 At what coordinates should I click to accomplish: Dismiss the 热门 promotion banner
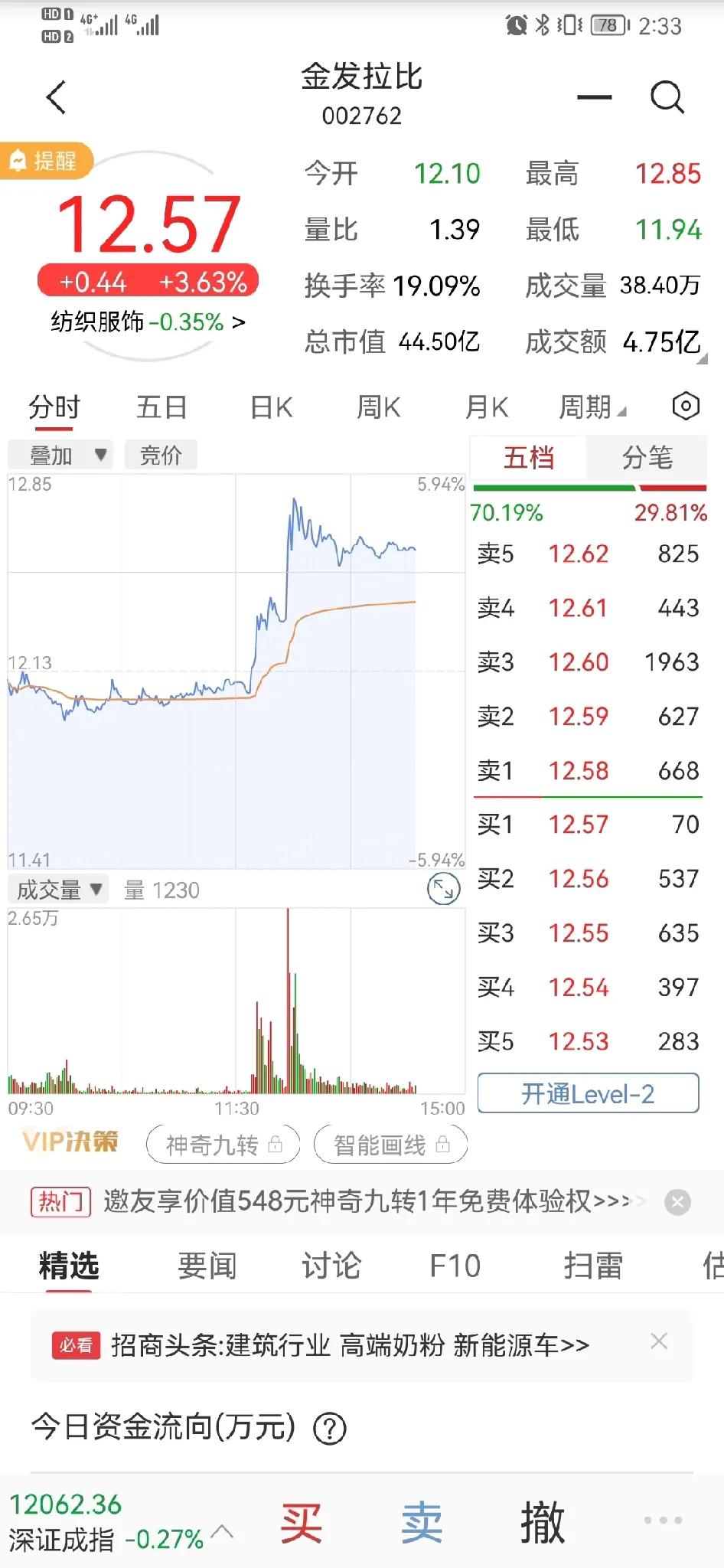click(x=677, y=1202)
